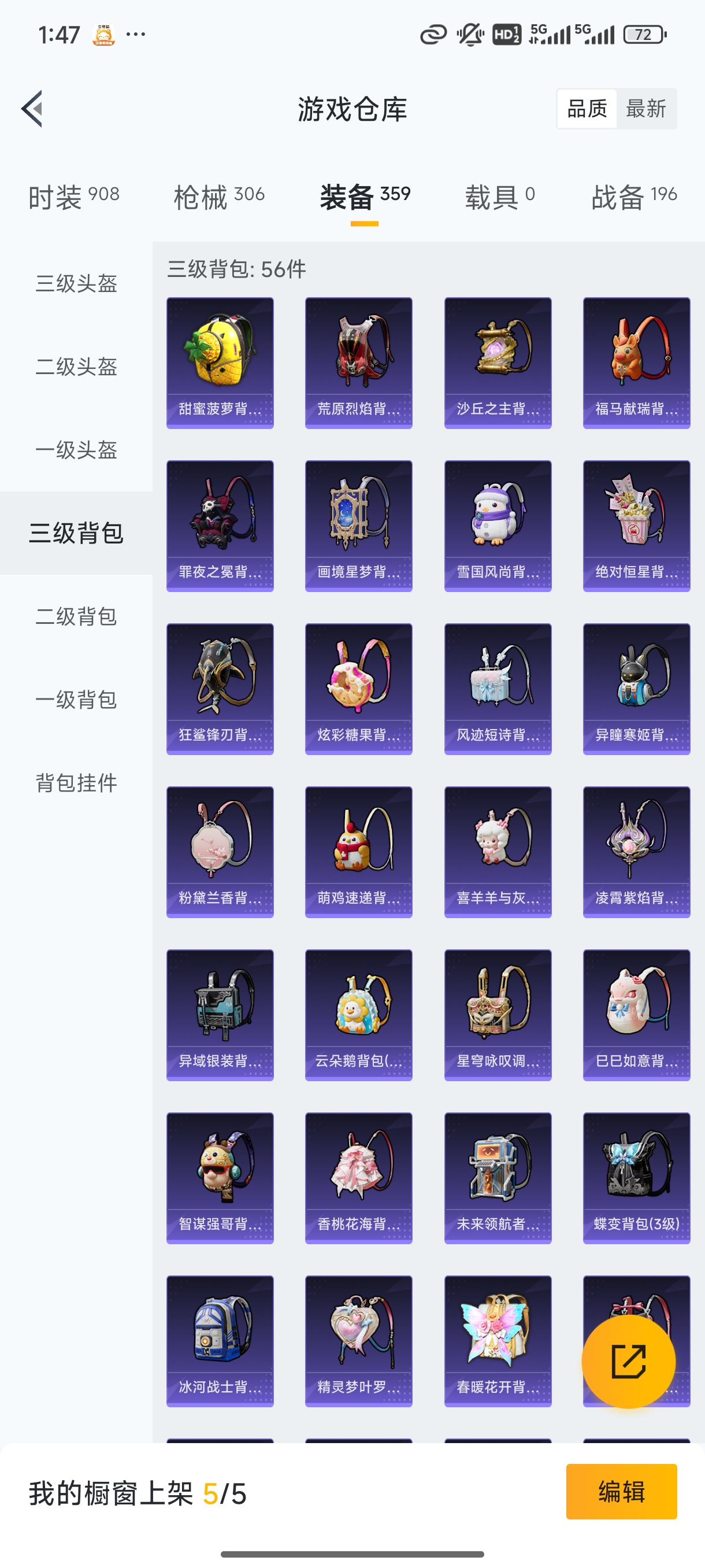Viewport: 705px width, 1568px height.
Task: Open the 甜蜜菠萝背包 item
Action: (x=220, y=363)
